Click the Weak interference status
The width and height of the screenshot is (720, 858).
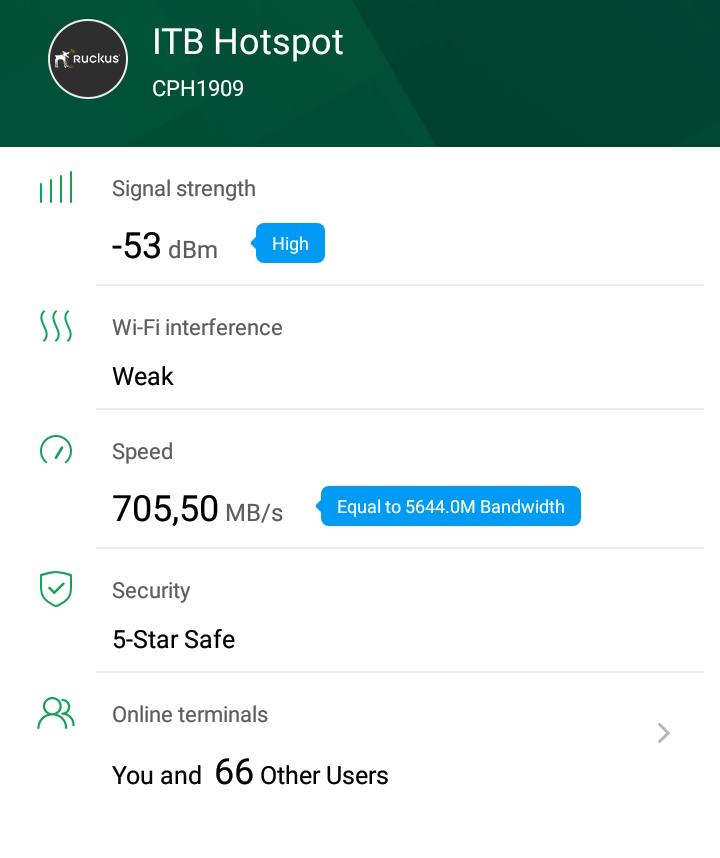tap(142, 377)
